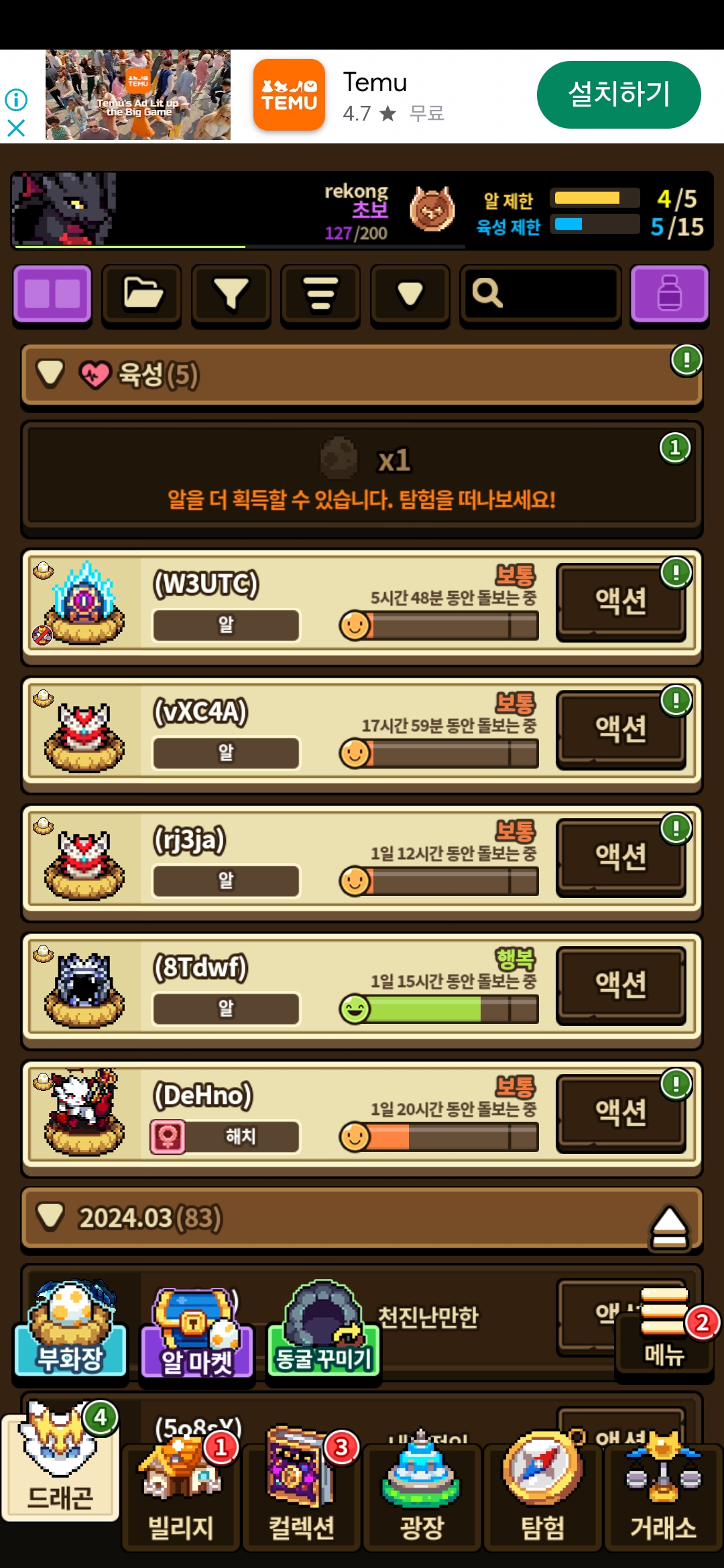This screenshot has height=1568, width=724.
Task: Collapse the 육성(5) section
Action: pyautogui.click(x=51, y=374)
